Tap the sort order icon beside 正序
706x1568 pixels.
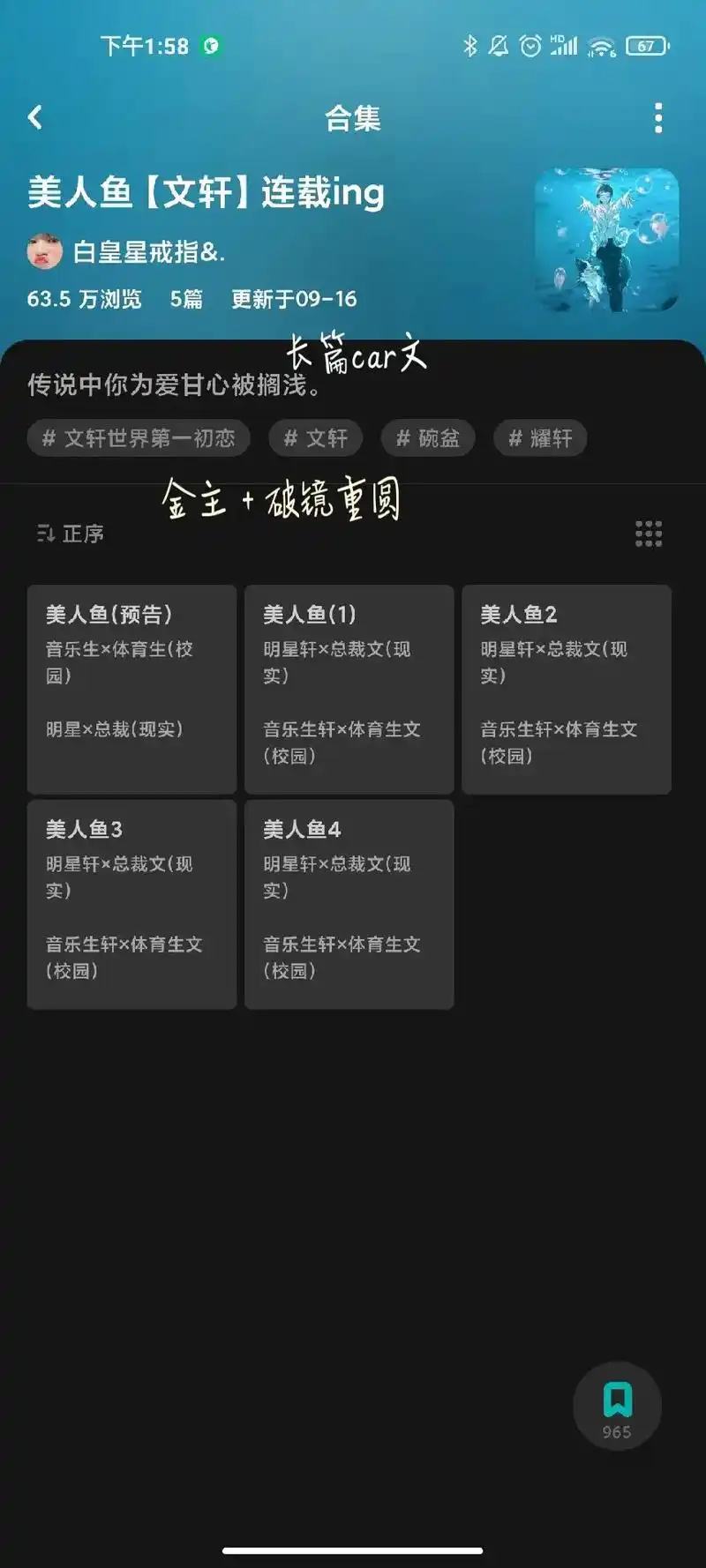point(46,534)
